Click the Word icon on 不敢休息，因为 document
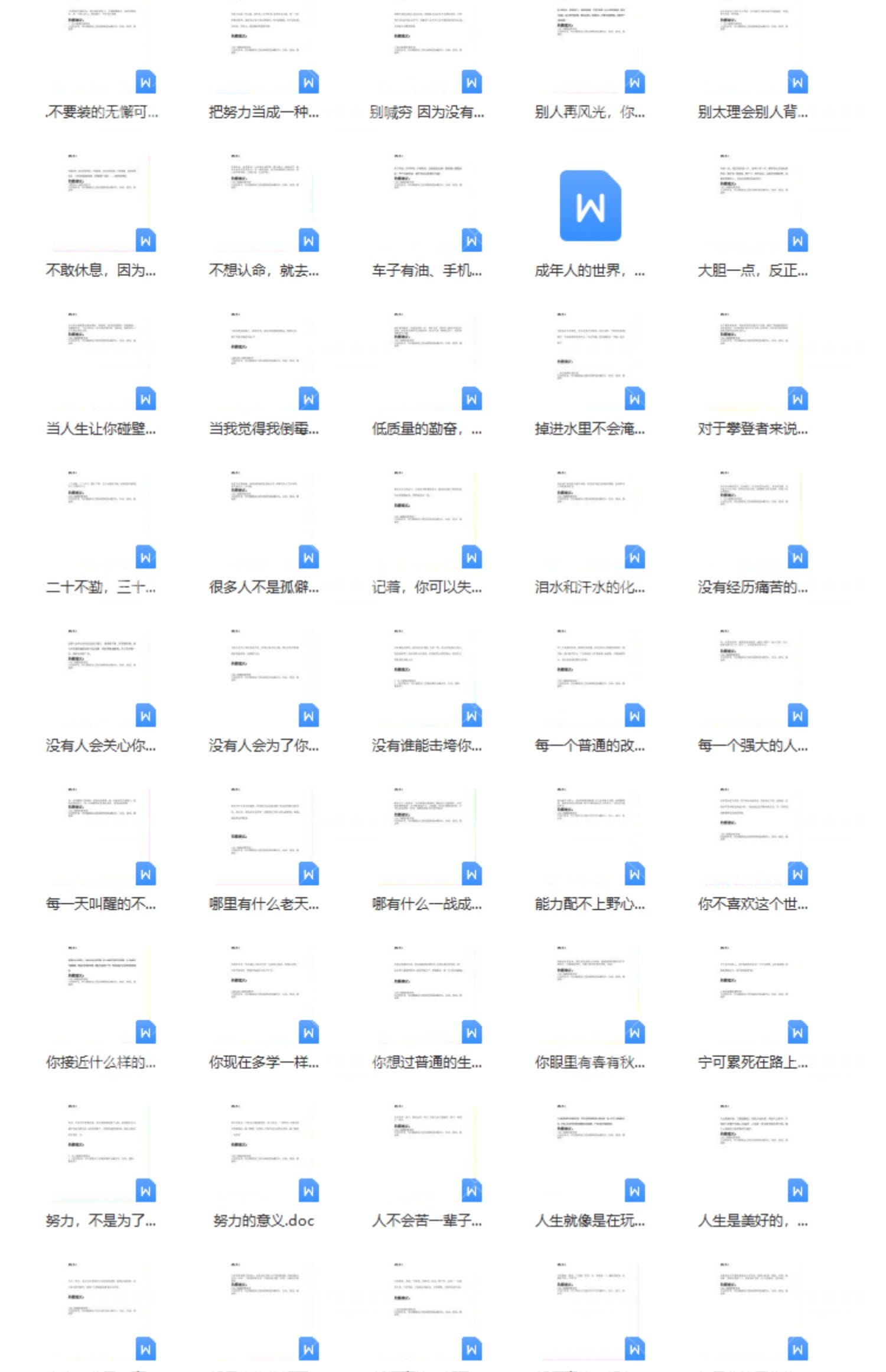886x1372 pixels. coord(146,240)
